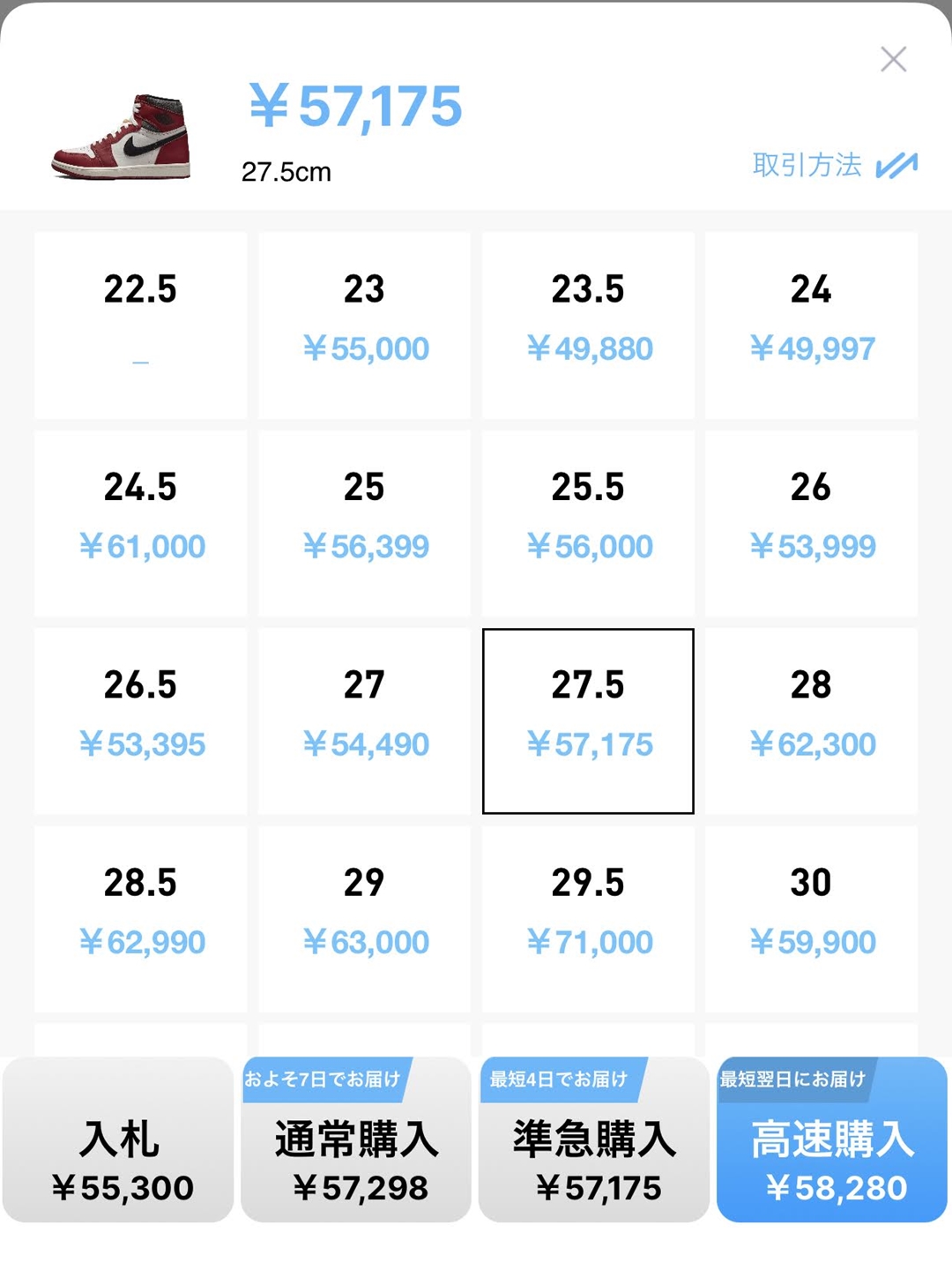952x1270 pixels.
Task: Open the 取引方法 trading method link
Action: pos(833,165)
